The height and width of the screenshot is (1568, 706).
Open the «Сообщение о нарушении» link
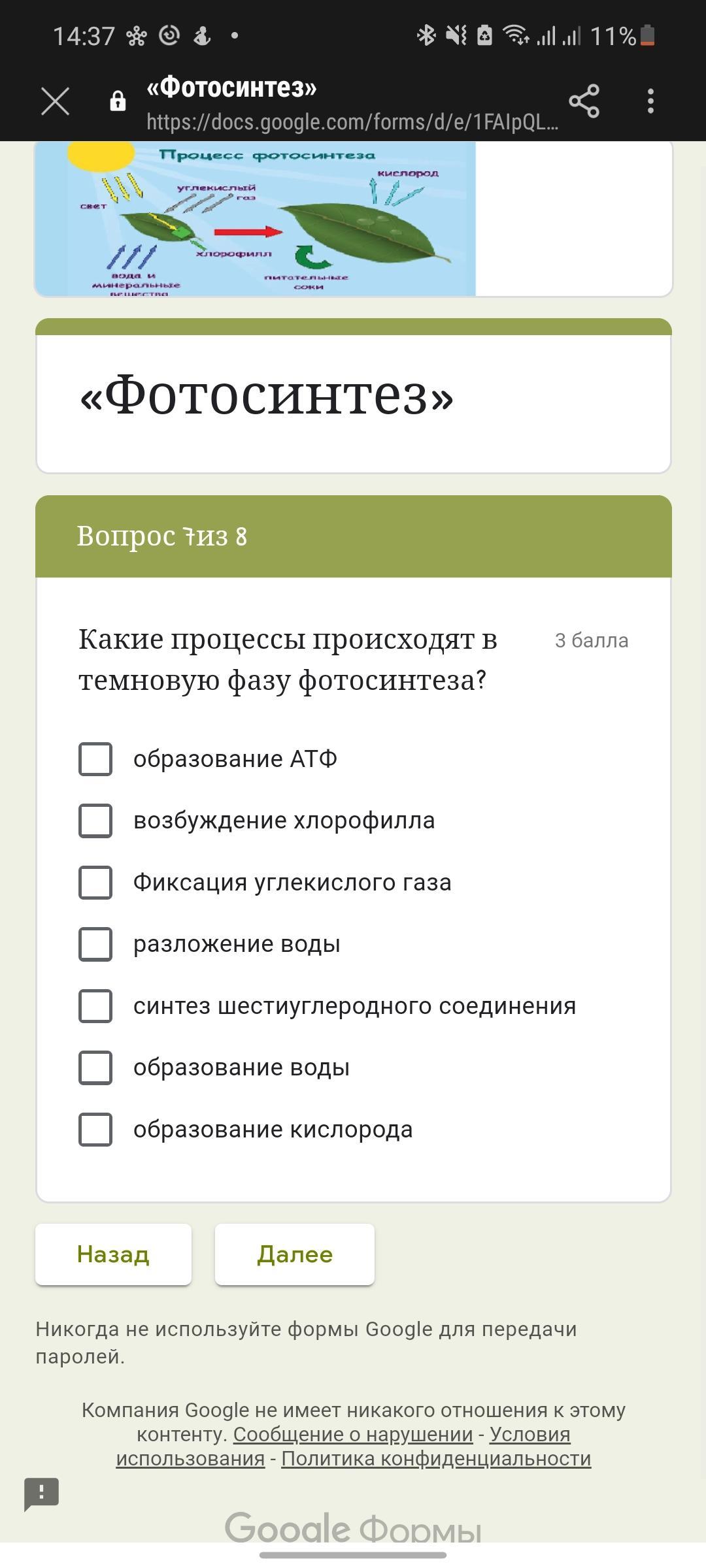pos(353,1435)
